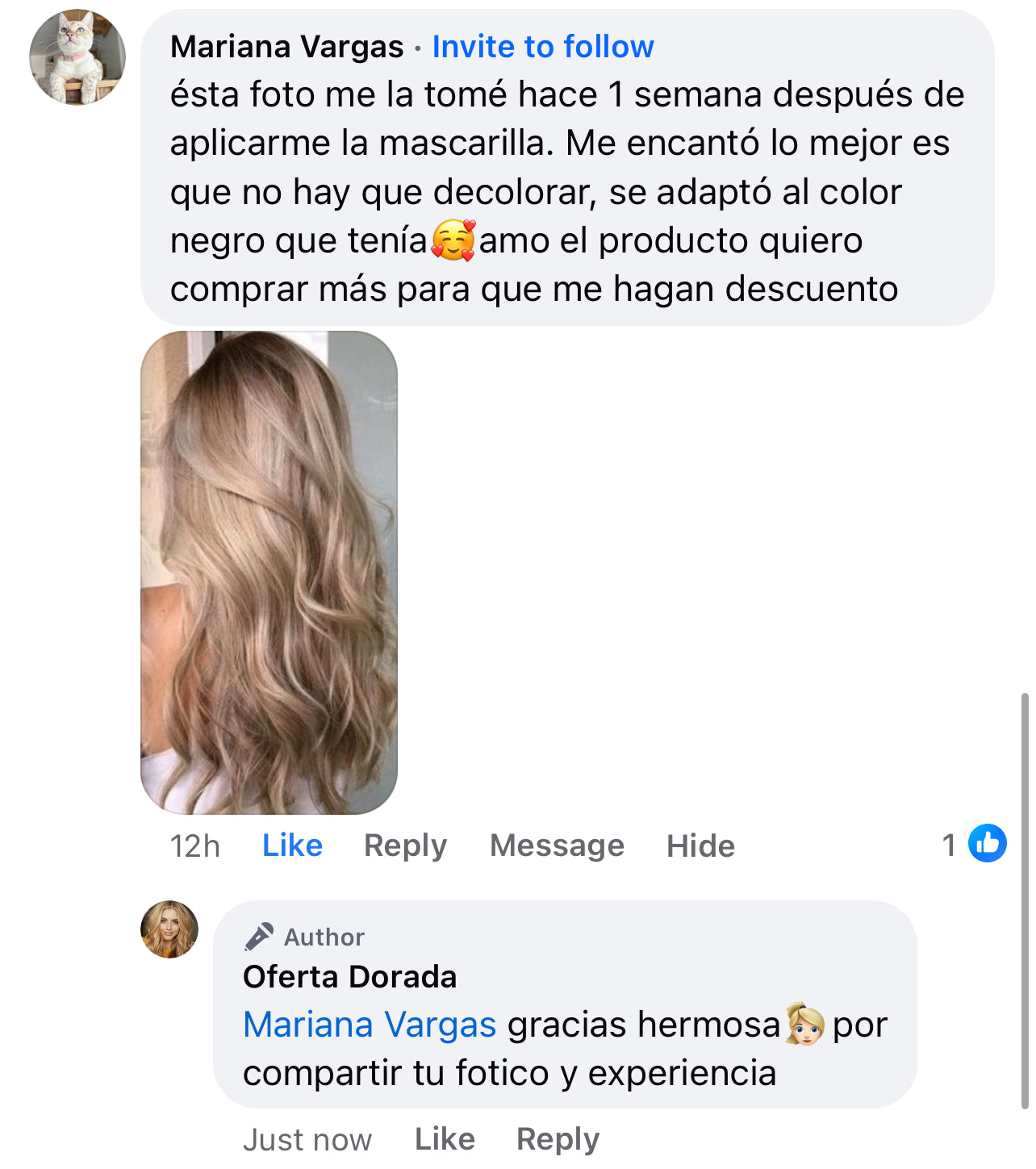The width and height of the screenshot is (1036, 1169).
Task: Open Mariana Vargas's cat profile picture
Action: [x=78, y=53]
